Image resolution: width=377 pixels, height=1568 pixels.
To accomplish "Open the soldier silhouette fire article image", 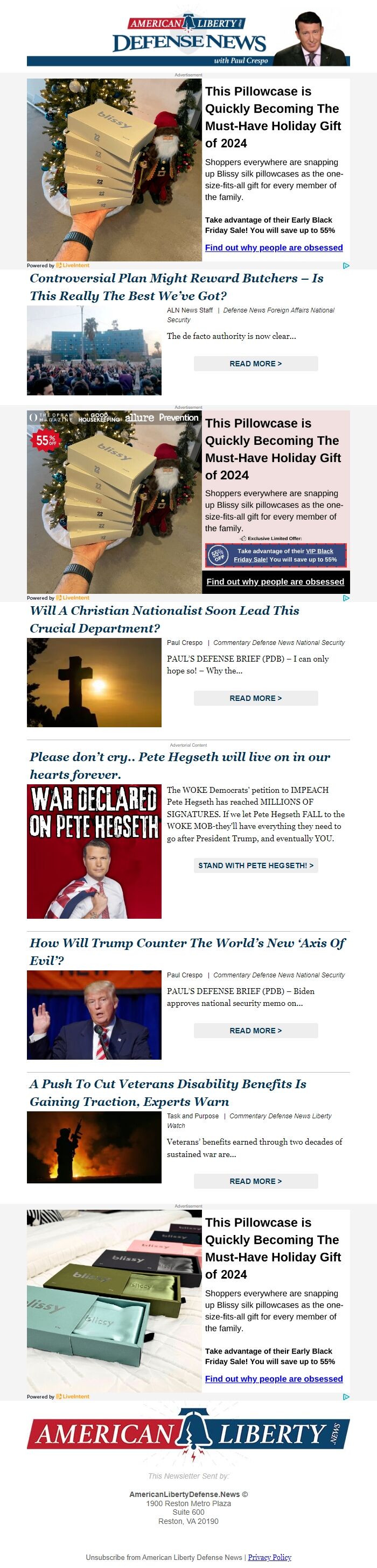I will tap(94, 1147).
